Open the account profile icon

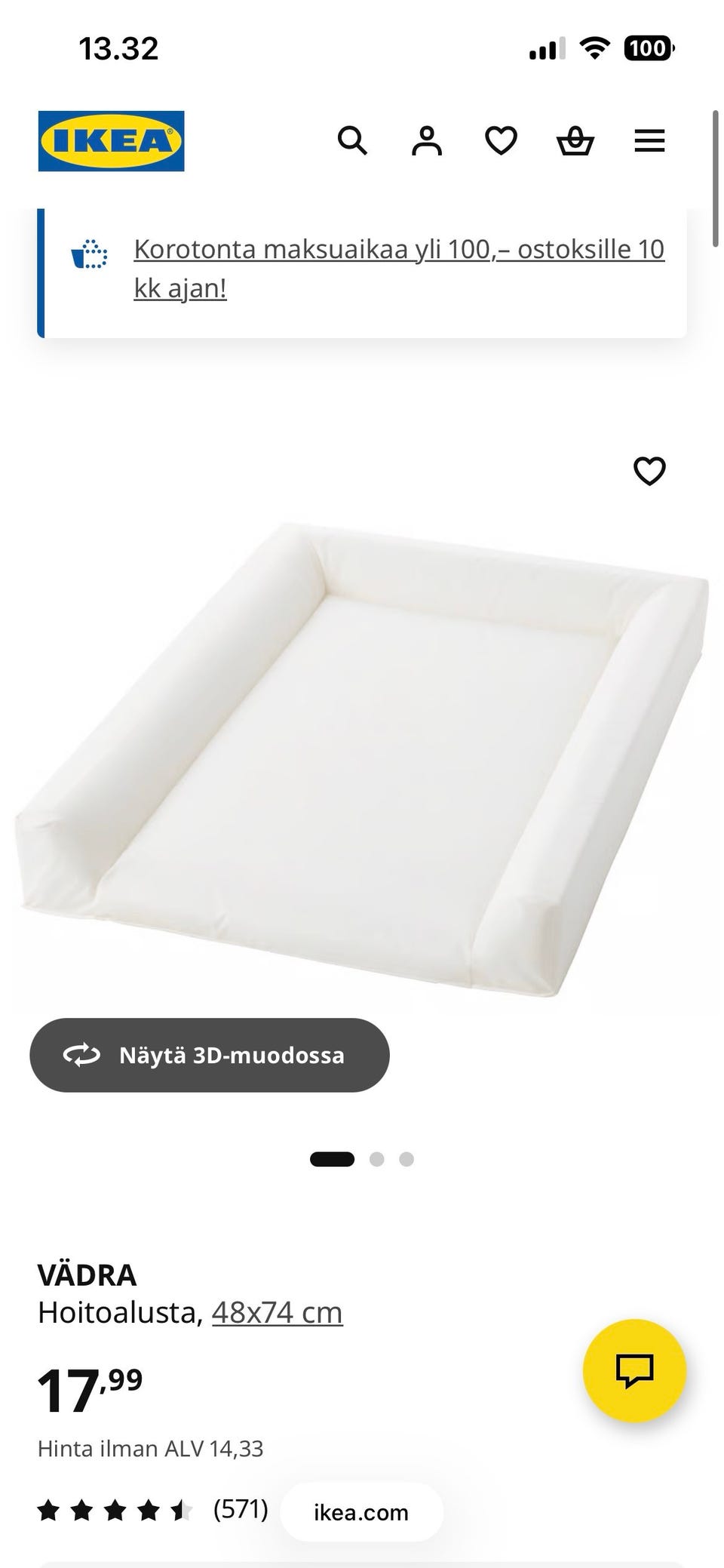coord(426,140)
